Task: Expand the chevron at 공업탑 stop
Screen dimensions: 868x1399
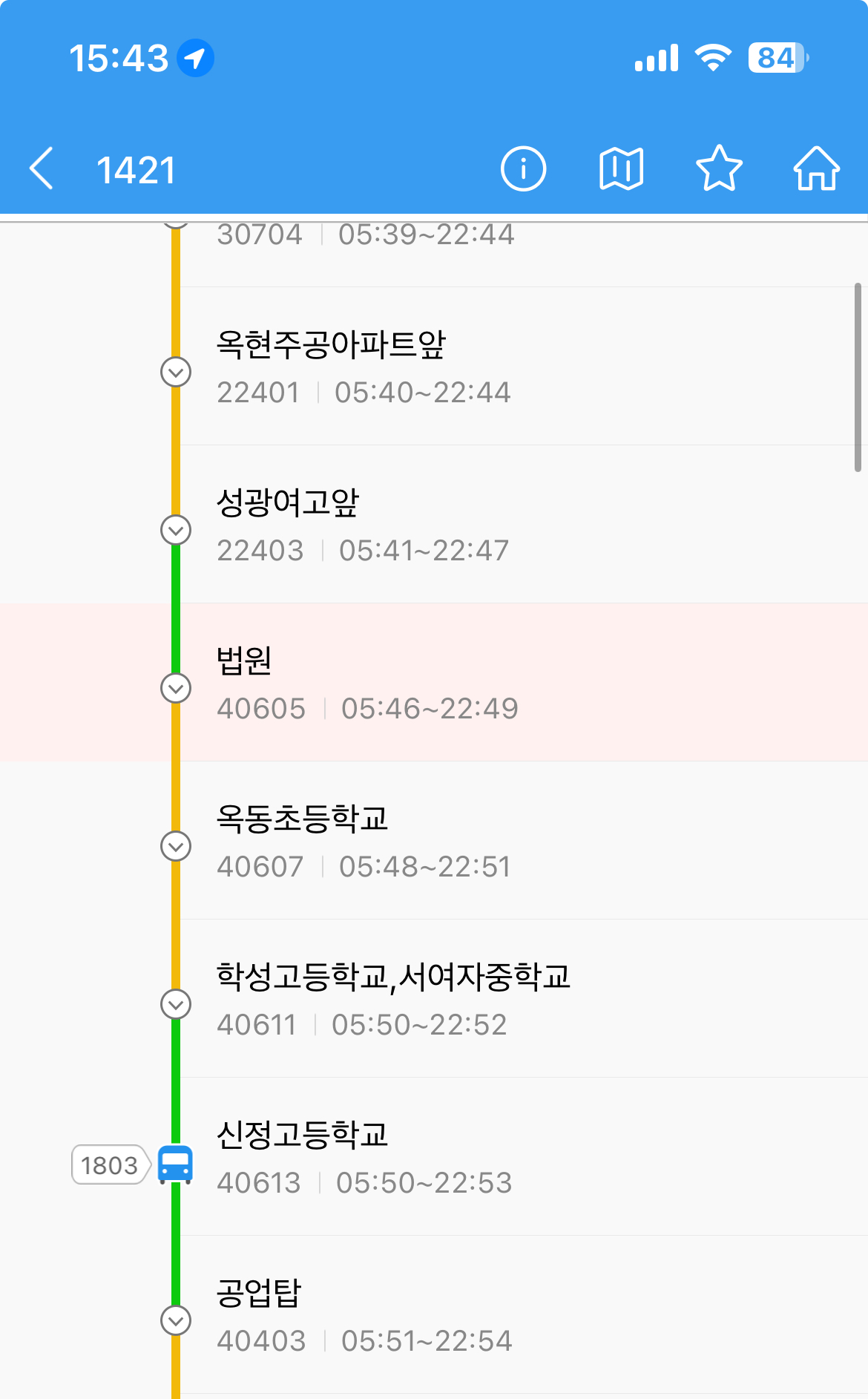Action: coord(176,1320)
